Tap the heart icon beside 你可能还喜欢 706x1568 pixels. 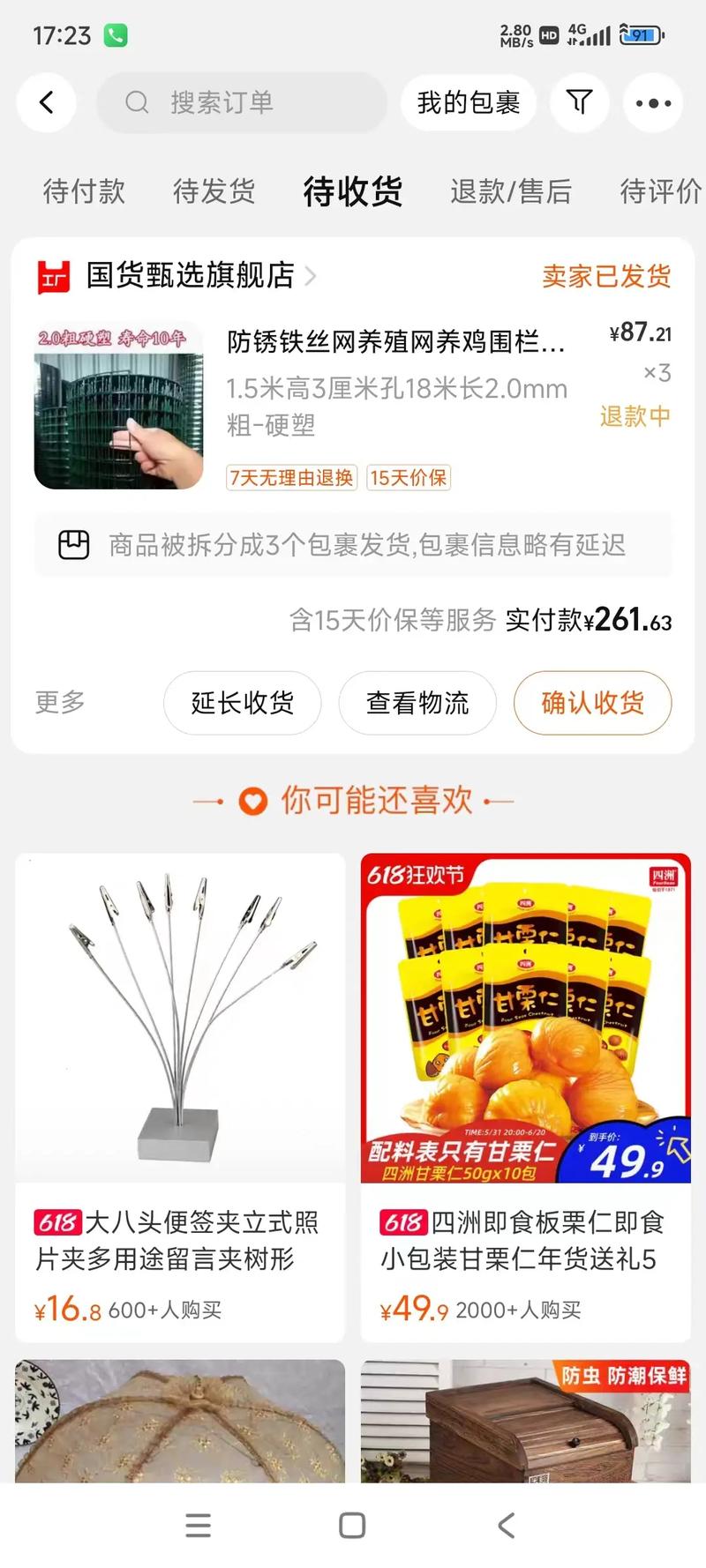pyautogui.click(x=252, y=802)
